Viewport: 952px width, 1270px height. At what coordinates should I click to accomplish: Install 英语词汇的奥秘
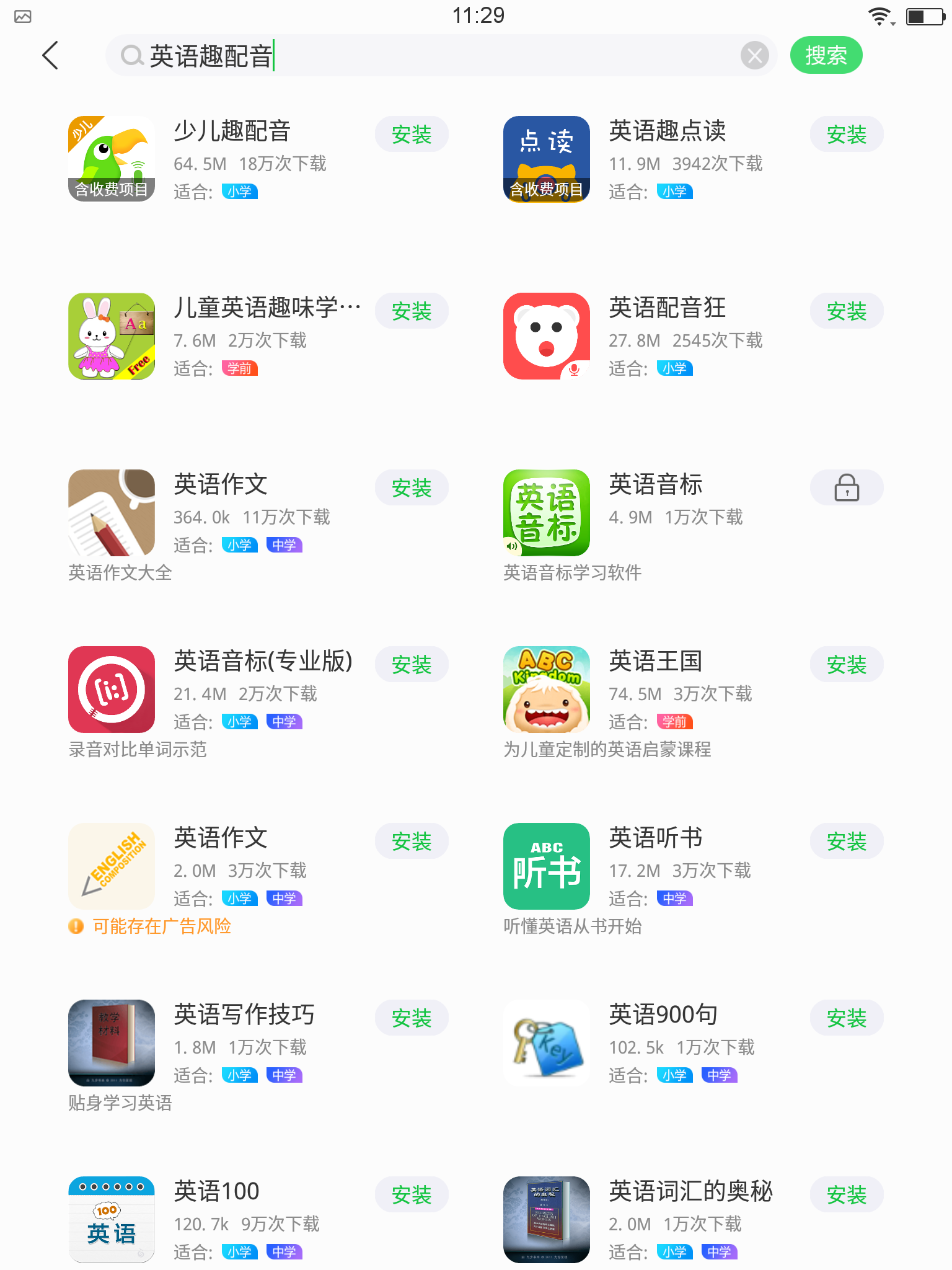(846, 1195)
